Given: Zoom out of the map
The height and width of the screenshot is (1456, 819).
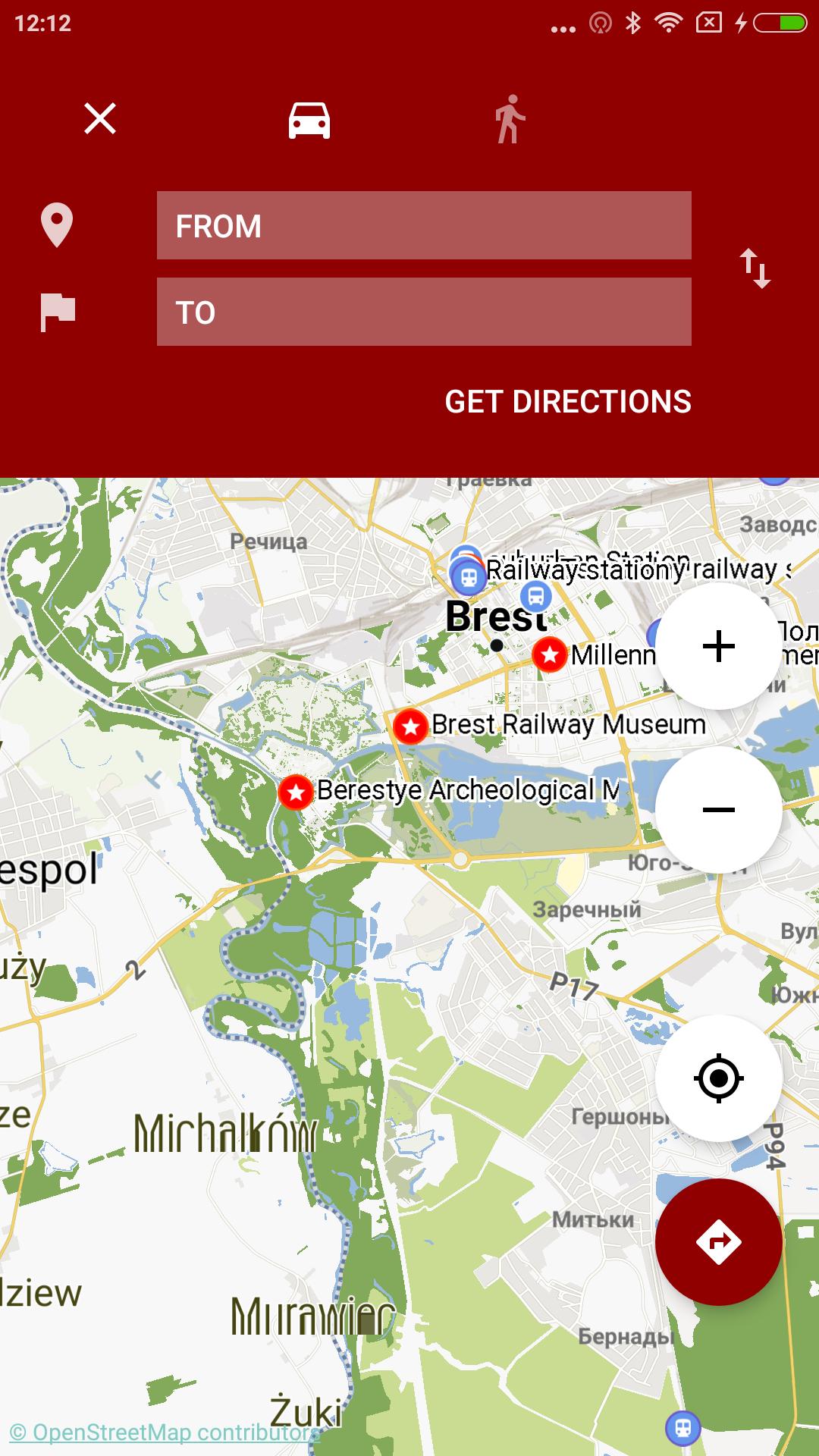Looking at the screenshot, I should tap(718, 810).
